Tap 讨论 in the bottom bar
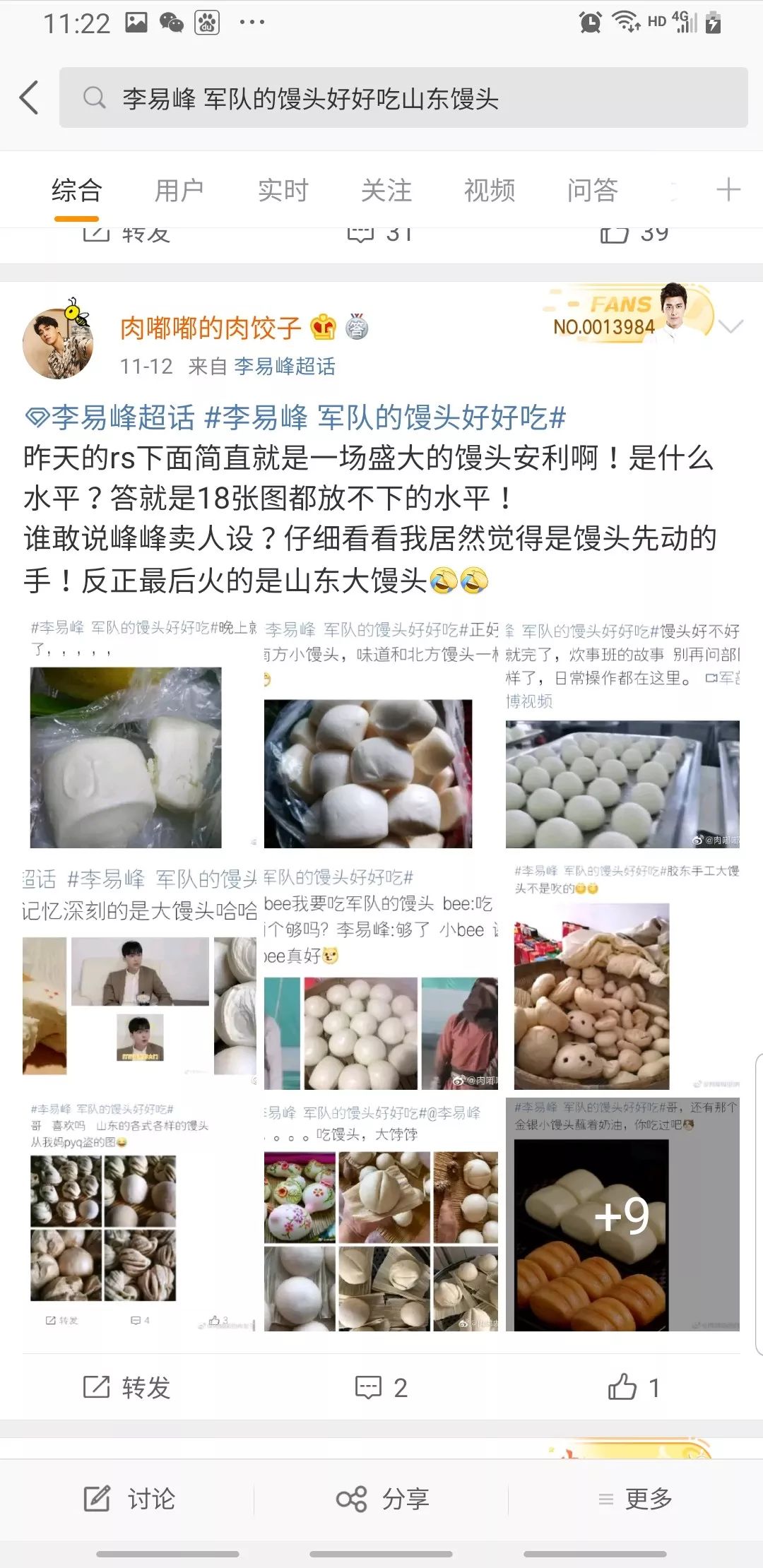 (129, 1498)
